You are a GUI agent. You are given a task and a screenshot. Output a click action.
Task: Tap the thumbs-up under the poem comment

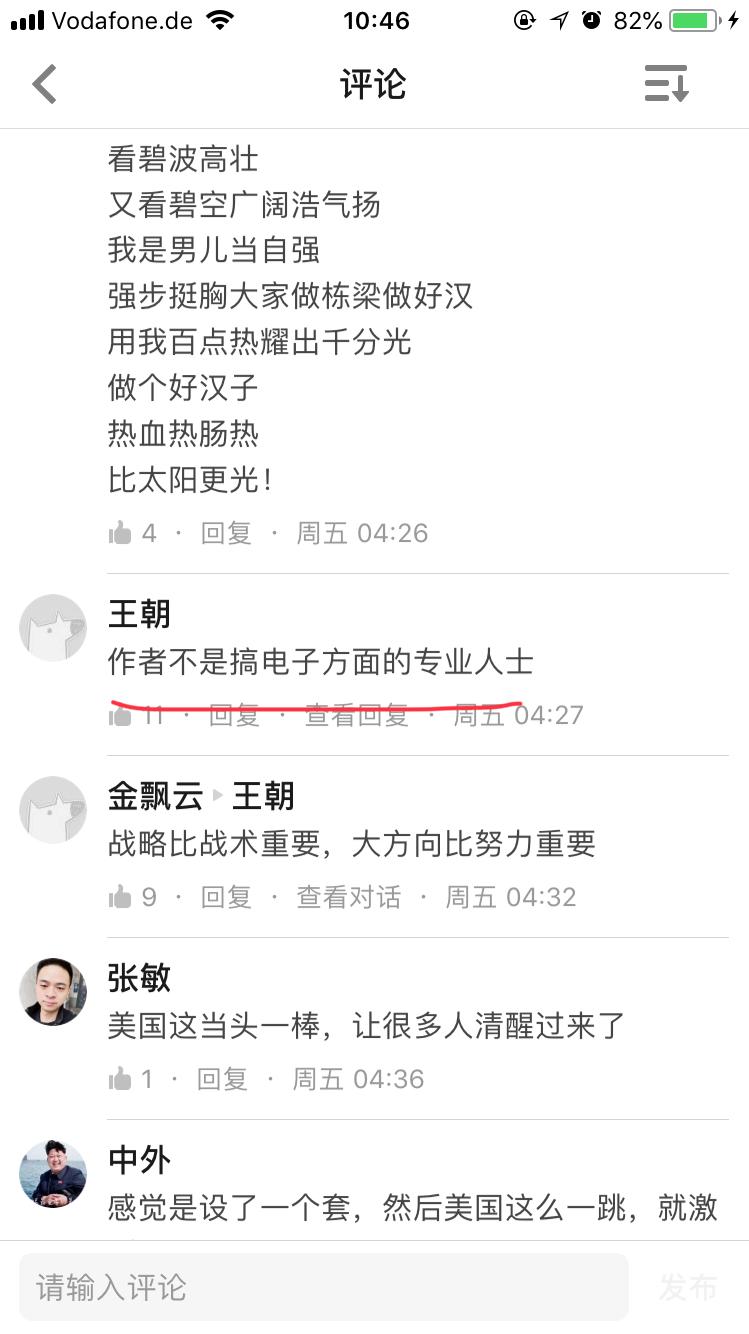pos(122,532)
